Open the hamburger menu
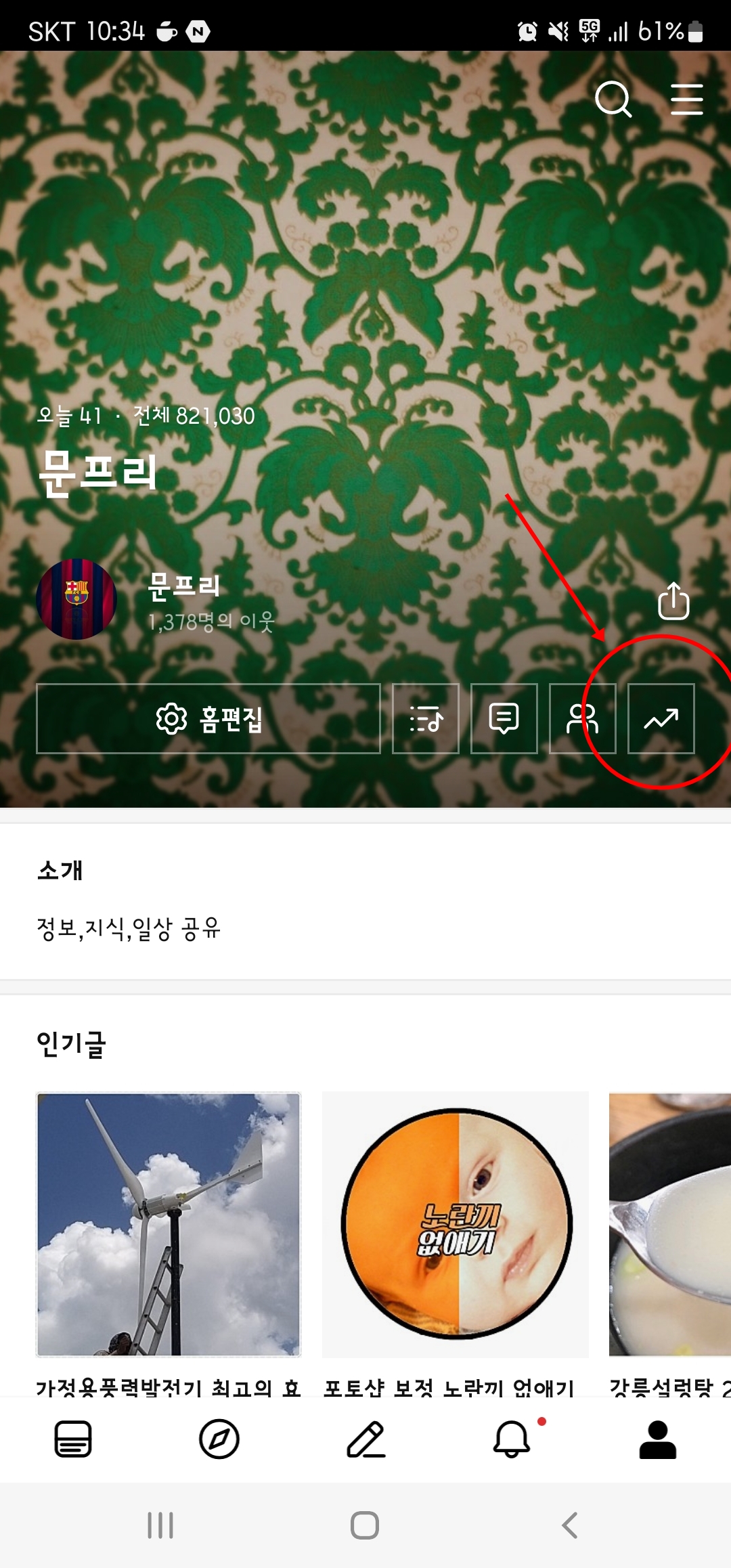Viewport: 731px width, 1568px height. coord(686,100)
